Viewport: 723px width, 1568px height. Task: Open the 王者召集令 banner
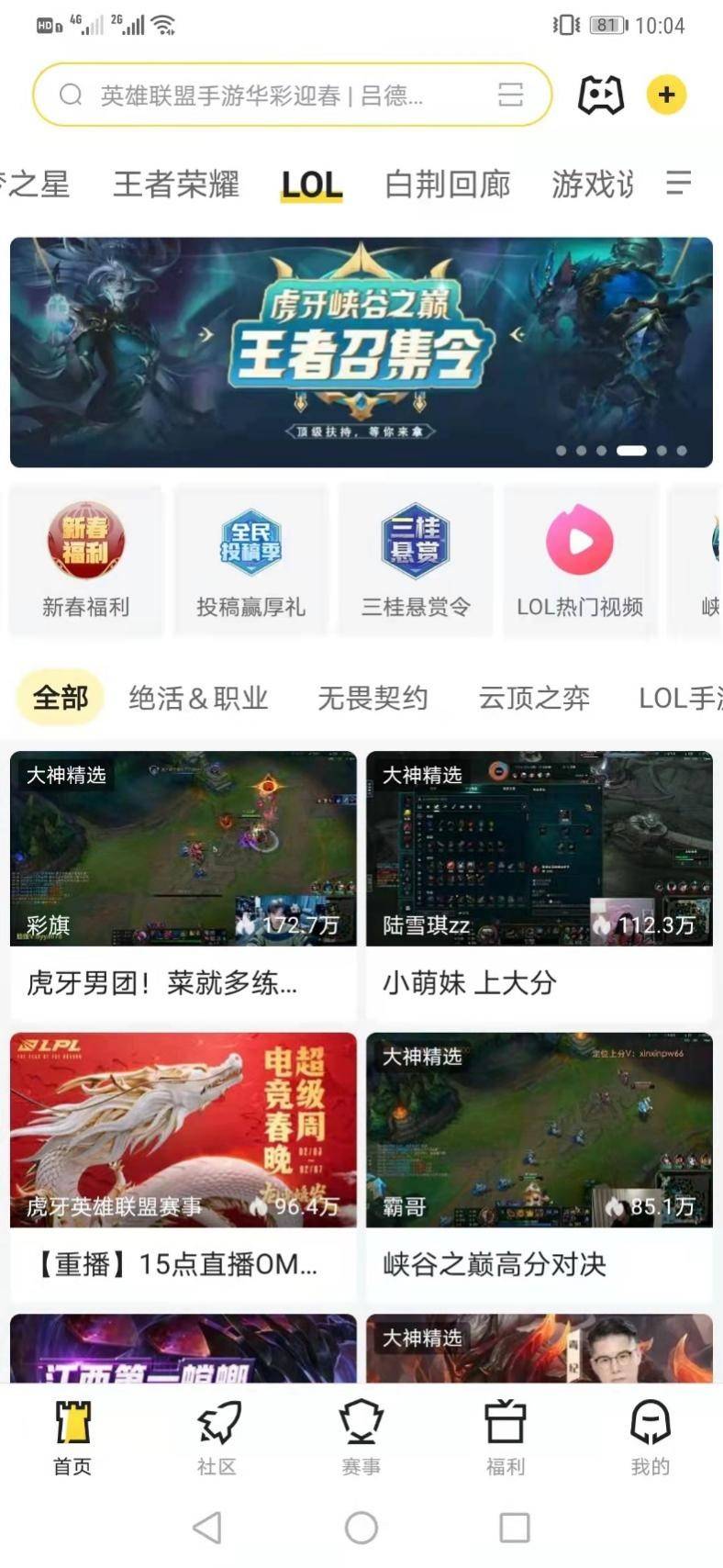tap(361, 352)
